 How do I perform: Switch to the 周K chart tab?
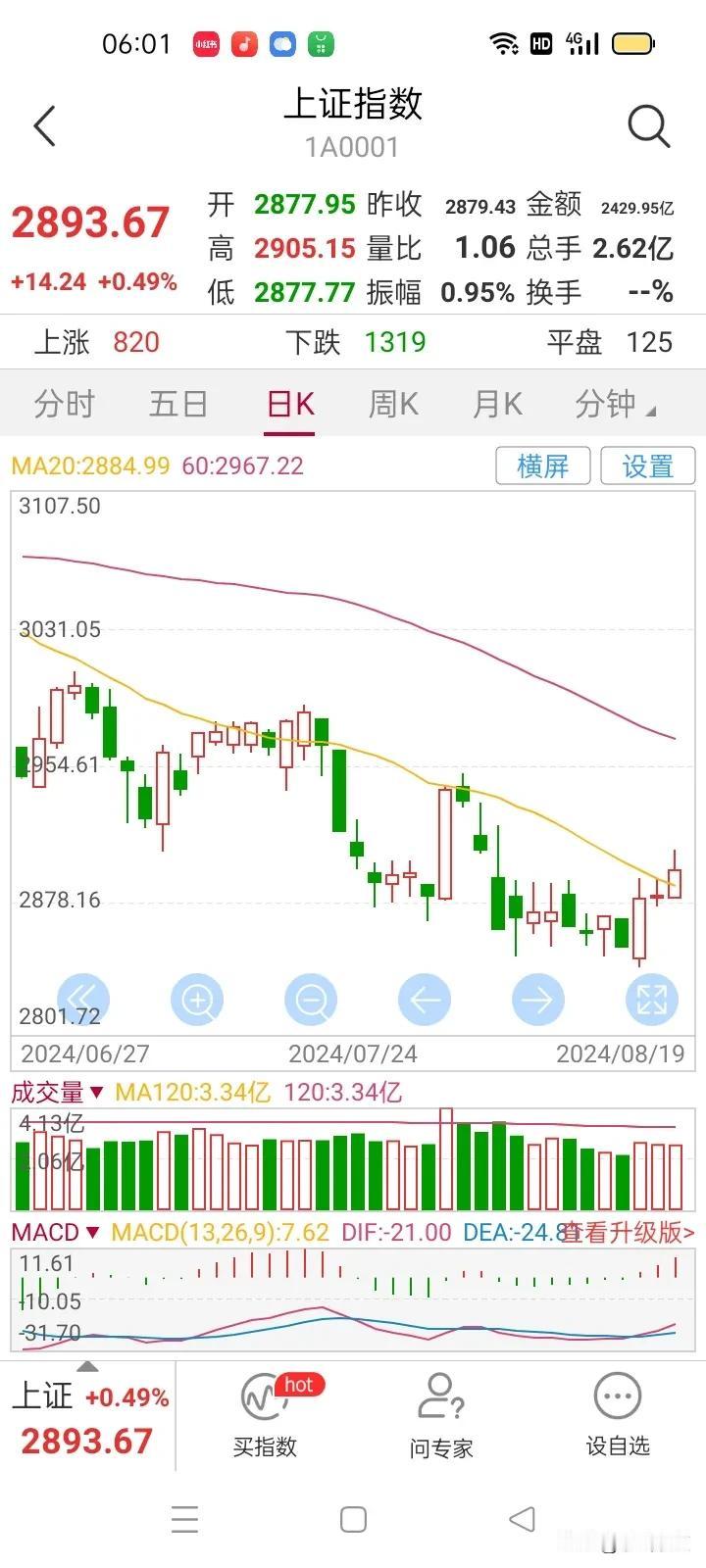click(393, 404)
